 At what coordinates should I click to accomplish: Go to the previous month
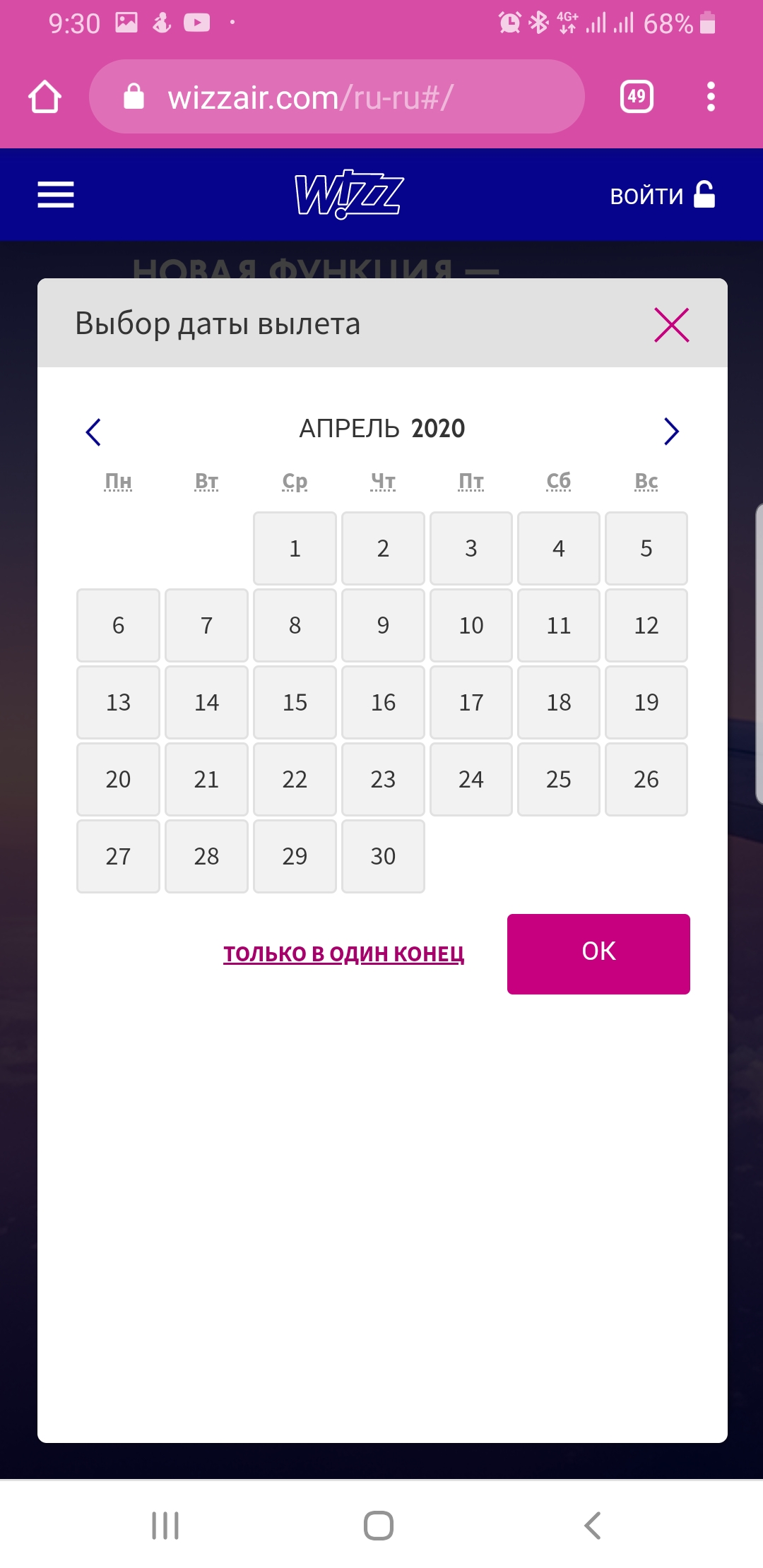tap(93, 432)
